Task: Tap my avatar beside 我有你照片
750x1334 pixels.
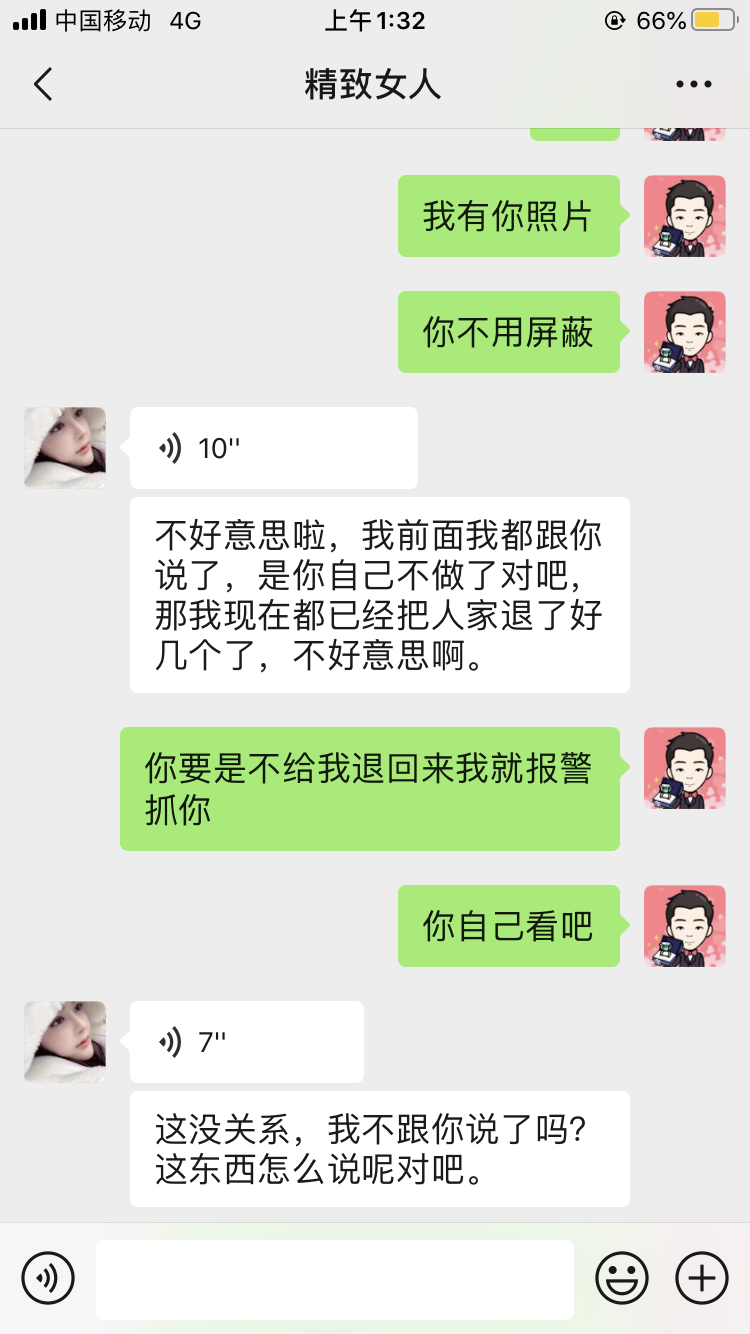Action: click(685, 216)
